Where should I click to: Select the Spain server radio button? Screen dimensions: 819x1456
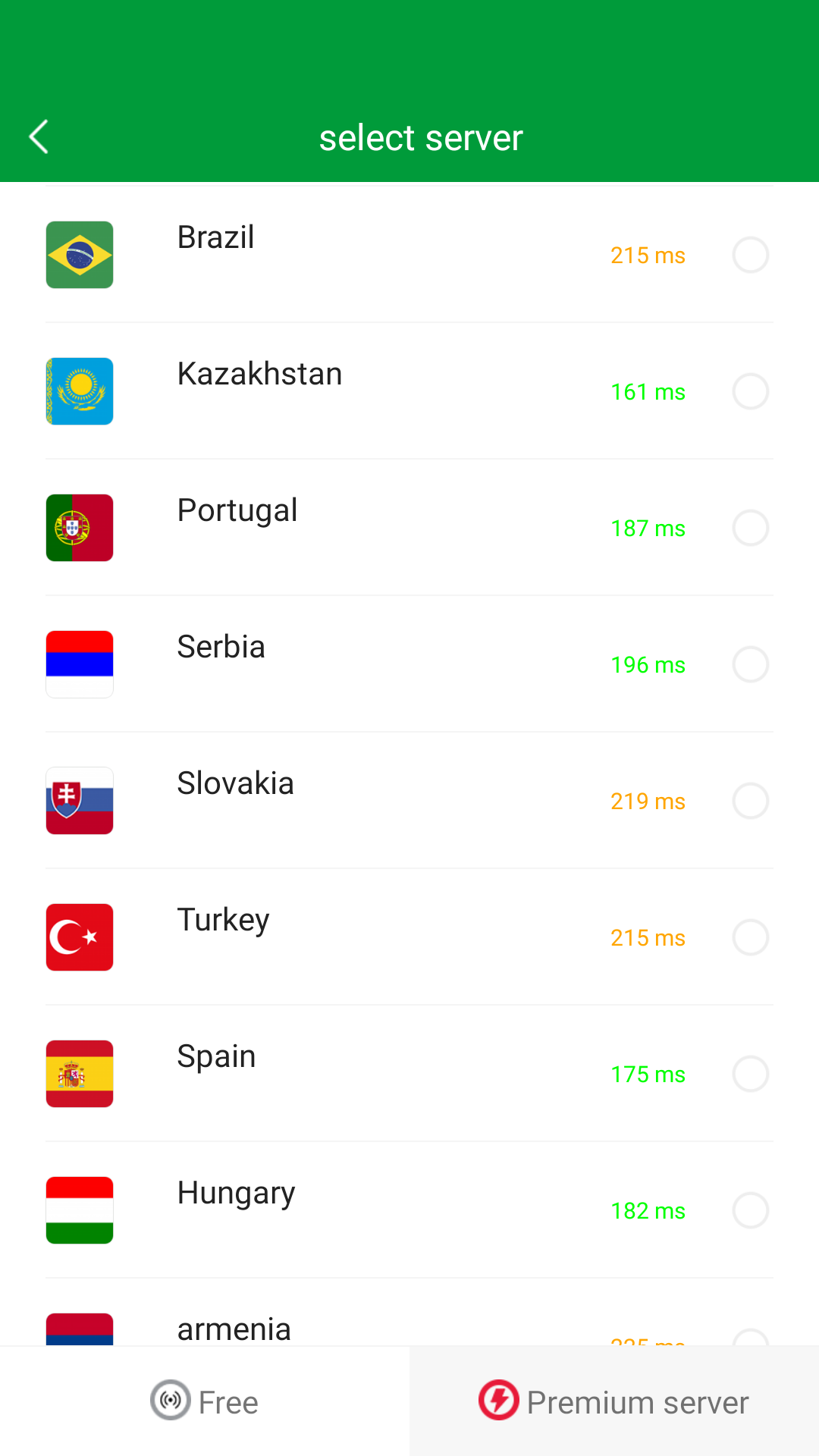coord(750,1074)
